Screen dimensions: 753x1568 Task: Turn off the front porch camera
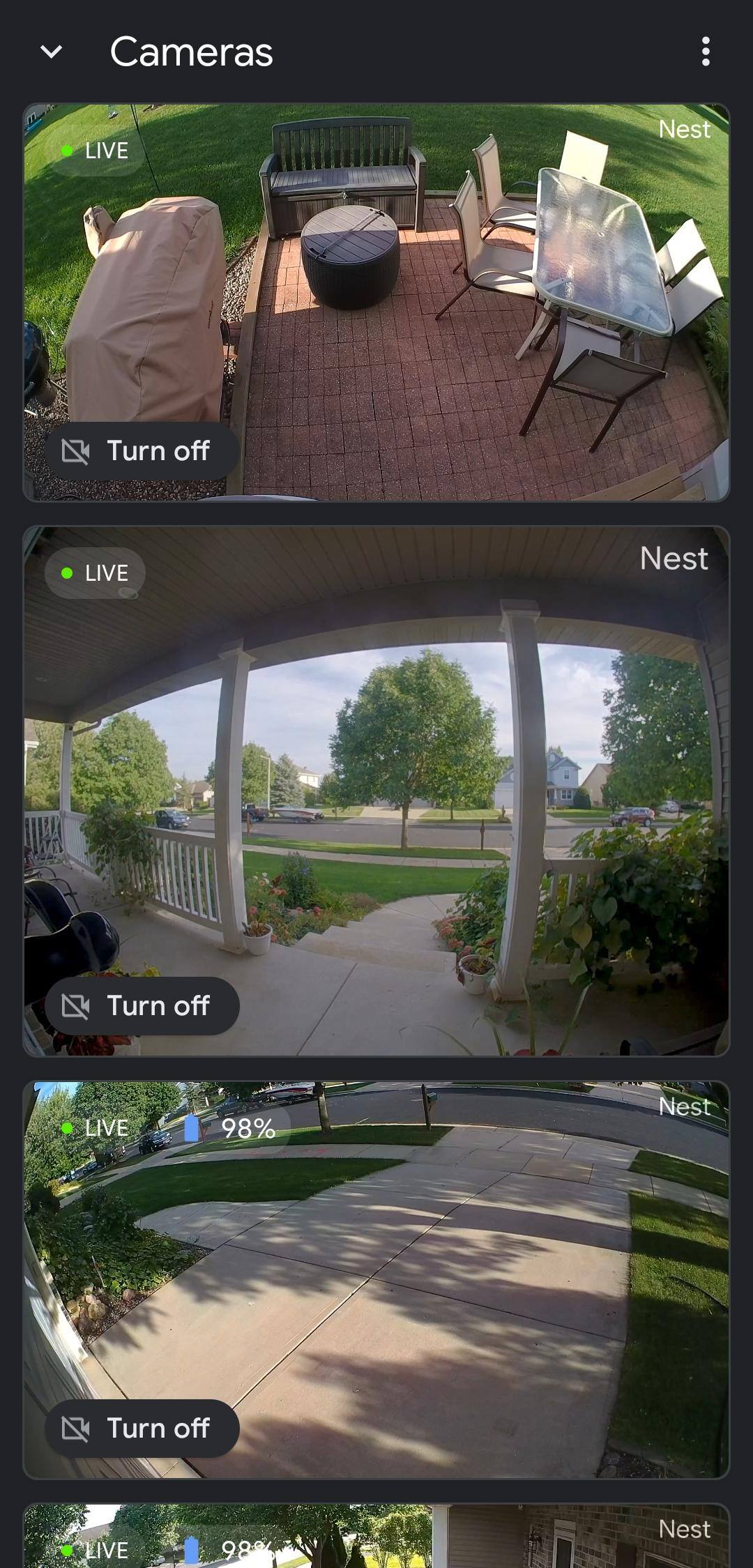click(x=142, y=1006)
